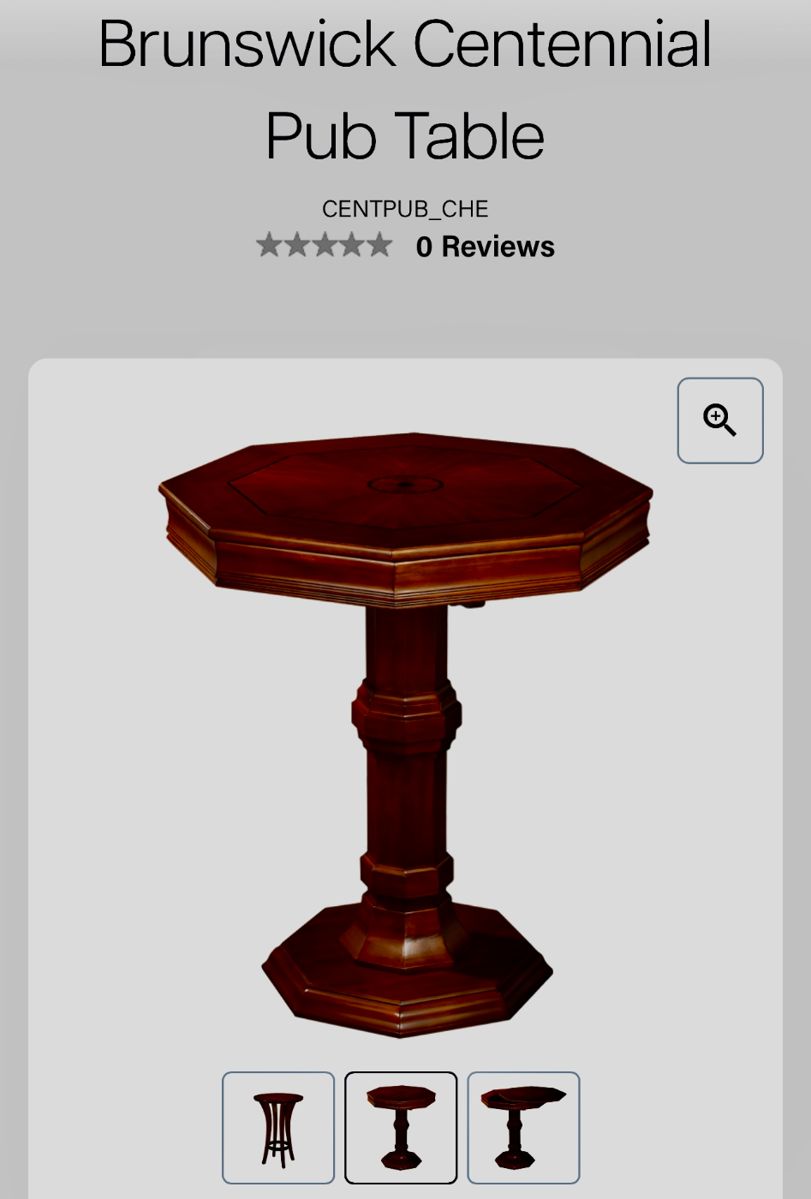Select the open-top pub table thumbnail
This screenshot has width=811, height=1199.
(523, 1127)
